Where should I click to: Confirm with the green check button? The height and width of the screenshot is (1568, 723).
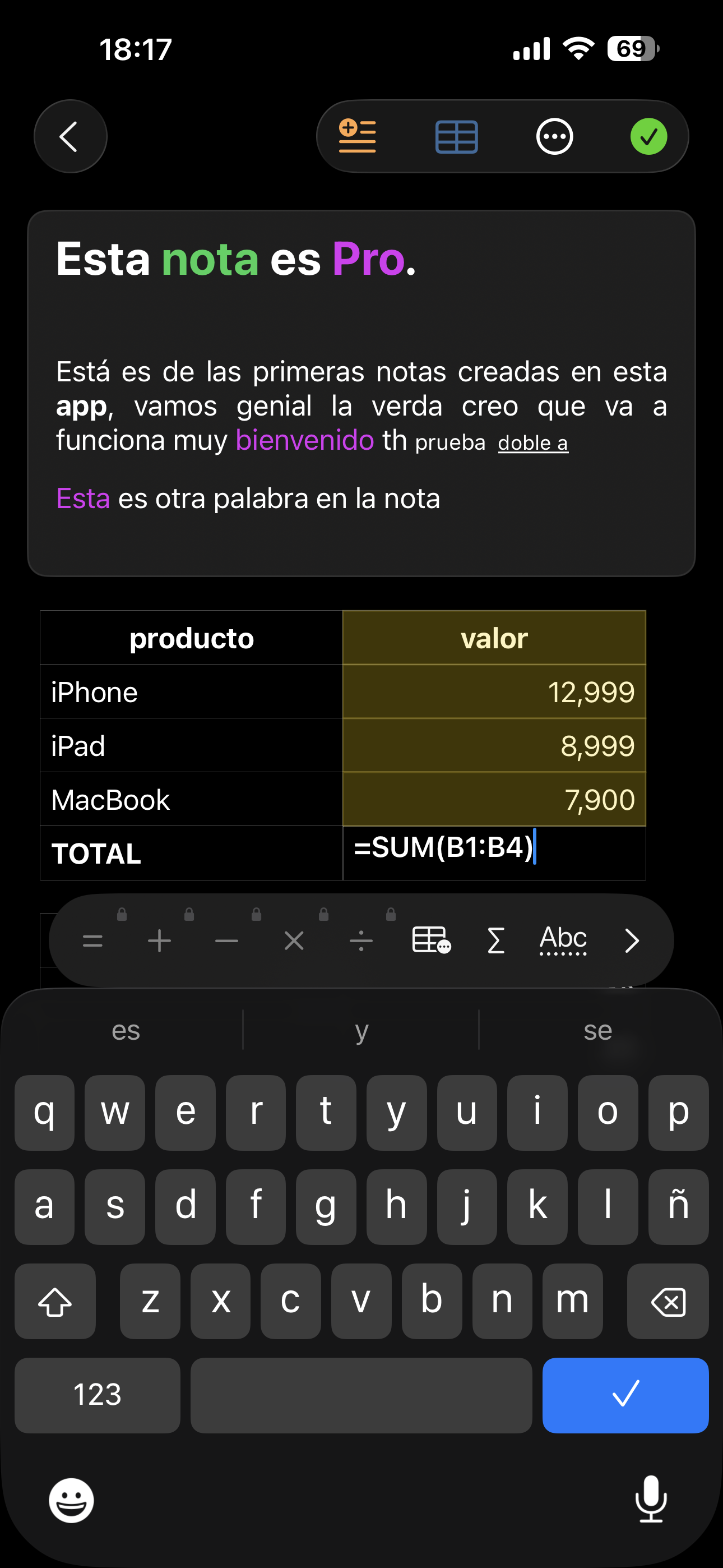coord(648,136)
